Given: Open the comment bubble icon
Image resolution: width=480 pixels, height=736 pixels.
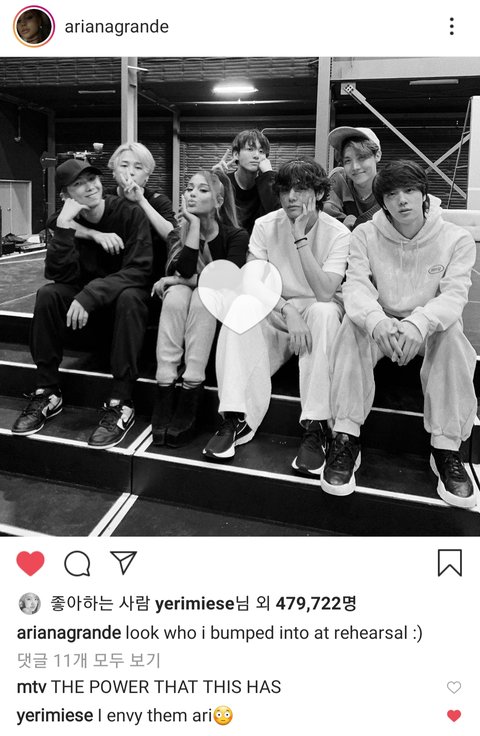Looking at the screenshot, I should click(77, 563).
